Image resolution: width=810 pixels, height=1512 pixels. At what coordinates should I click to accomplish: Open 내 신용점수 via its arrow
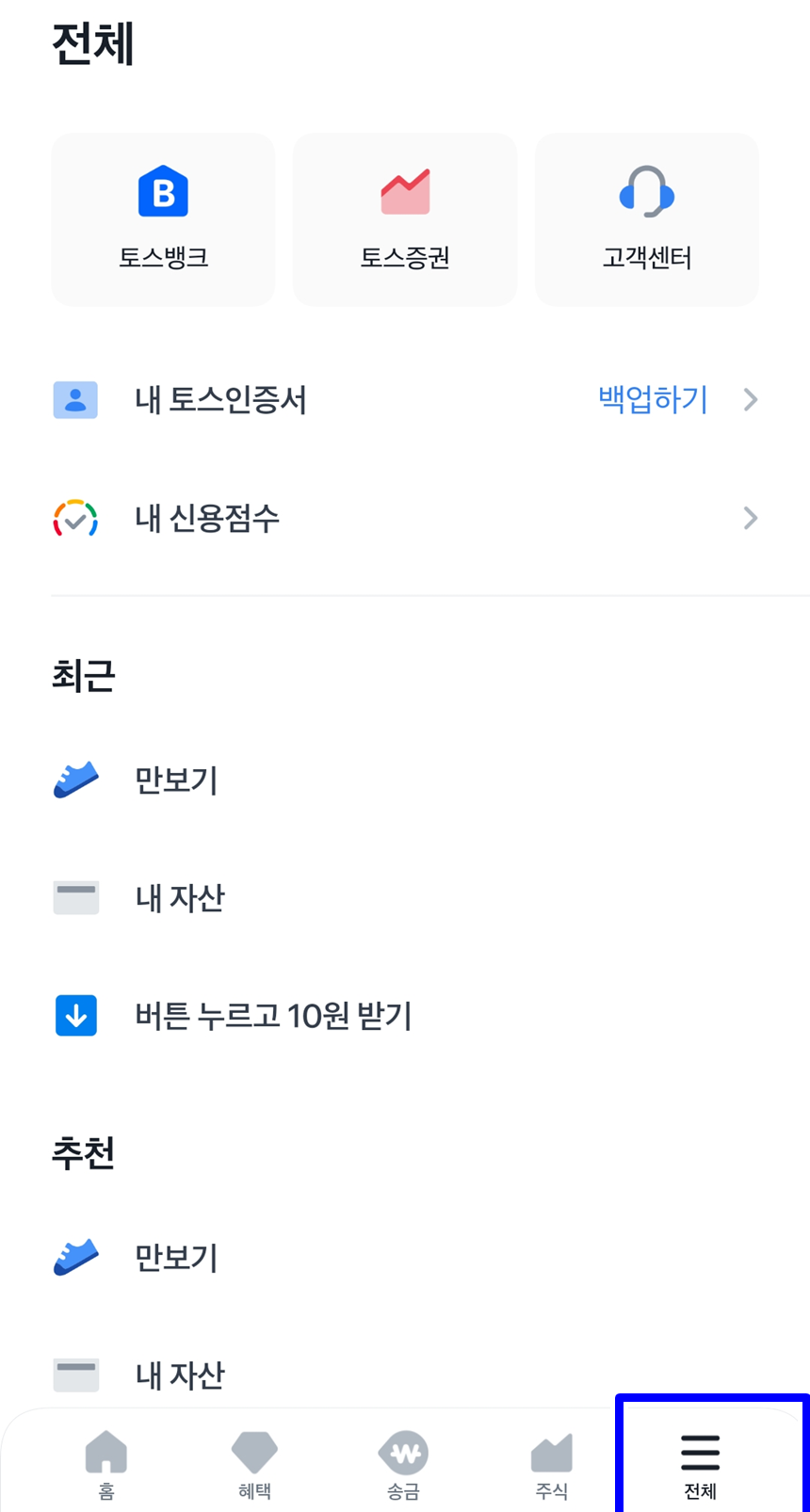coord(750,518)
